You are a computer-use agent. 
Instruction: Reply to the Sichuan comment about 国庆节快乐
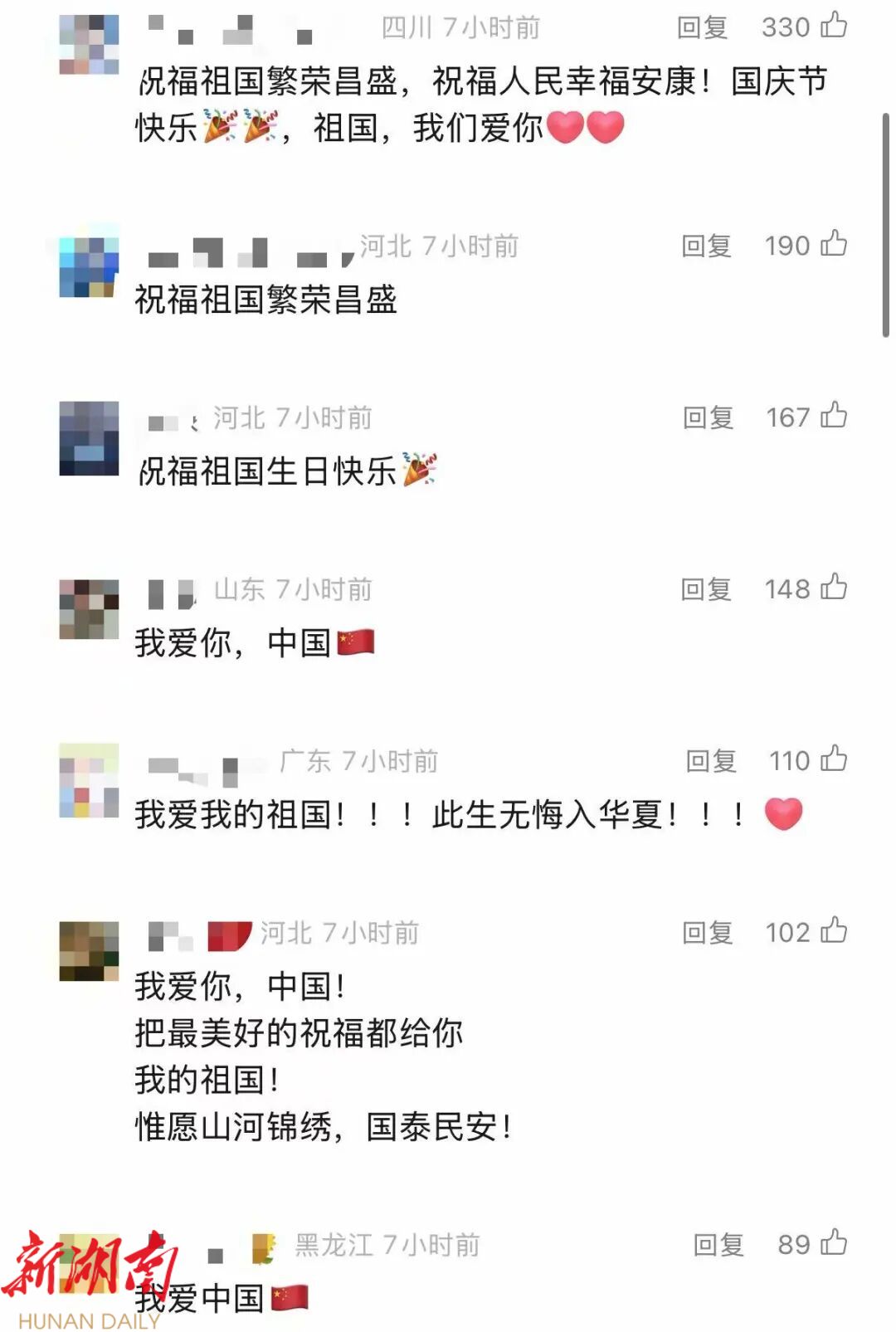702,27
